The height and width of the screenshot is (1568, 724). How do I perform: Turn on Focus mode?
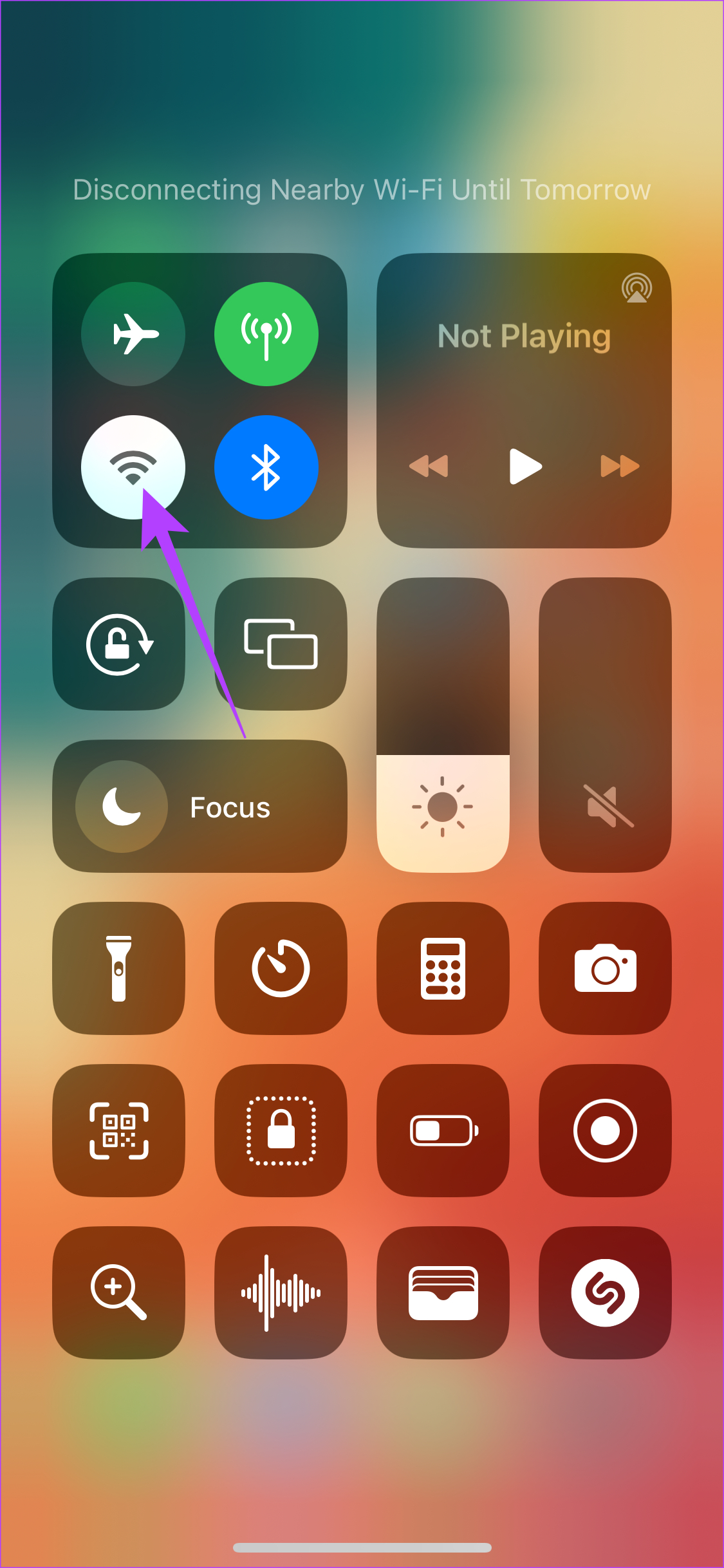200,807
